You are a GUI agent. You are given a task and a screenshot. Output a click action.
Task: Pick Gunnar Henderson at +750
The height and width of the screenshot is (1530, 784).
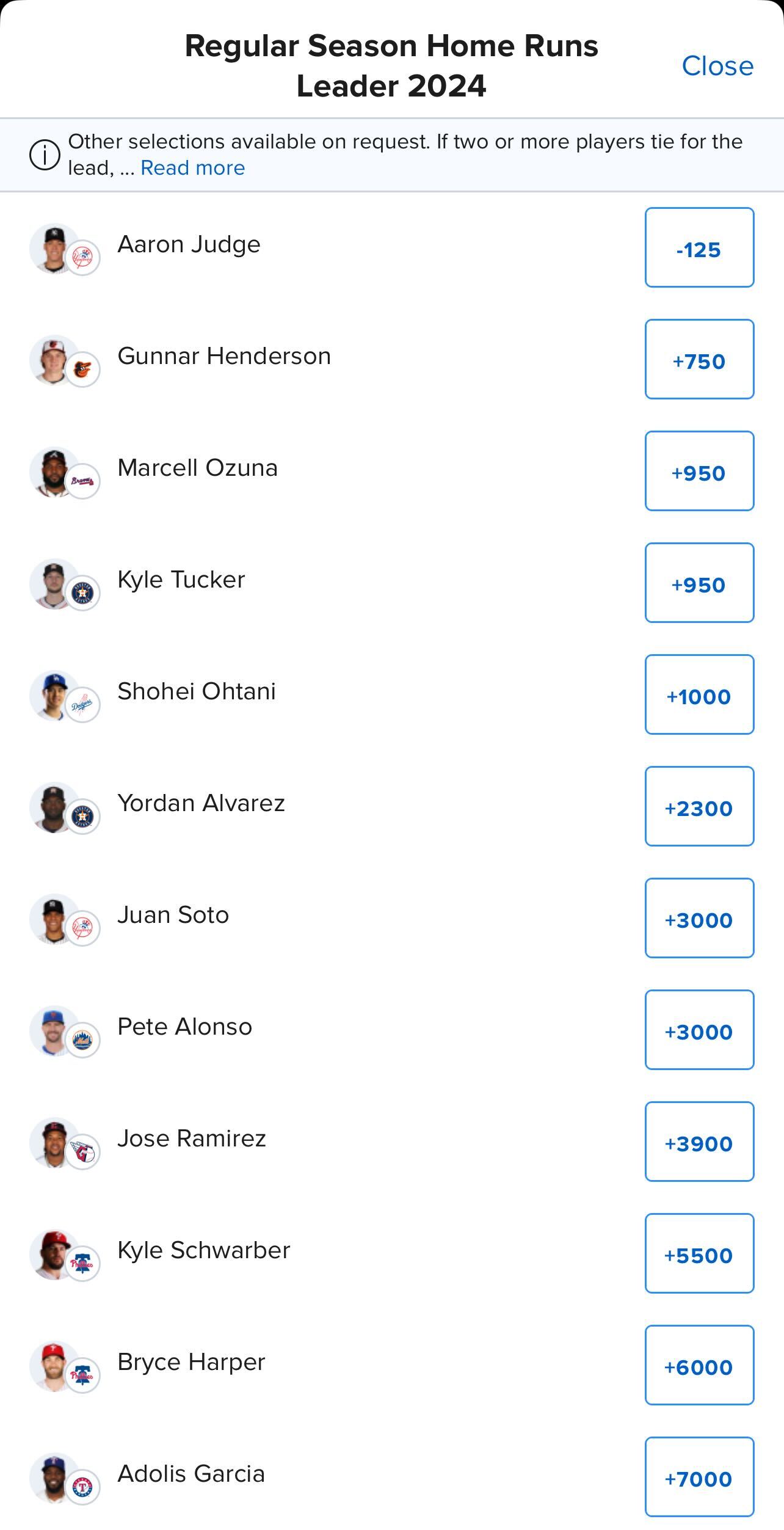[x=700, y=359]
